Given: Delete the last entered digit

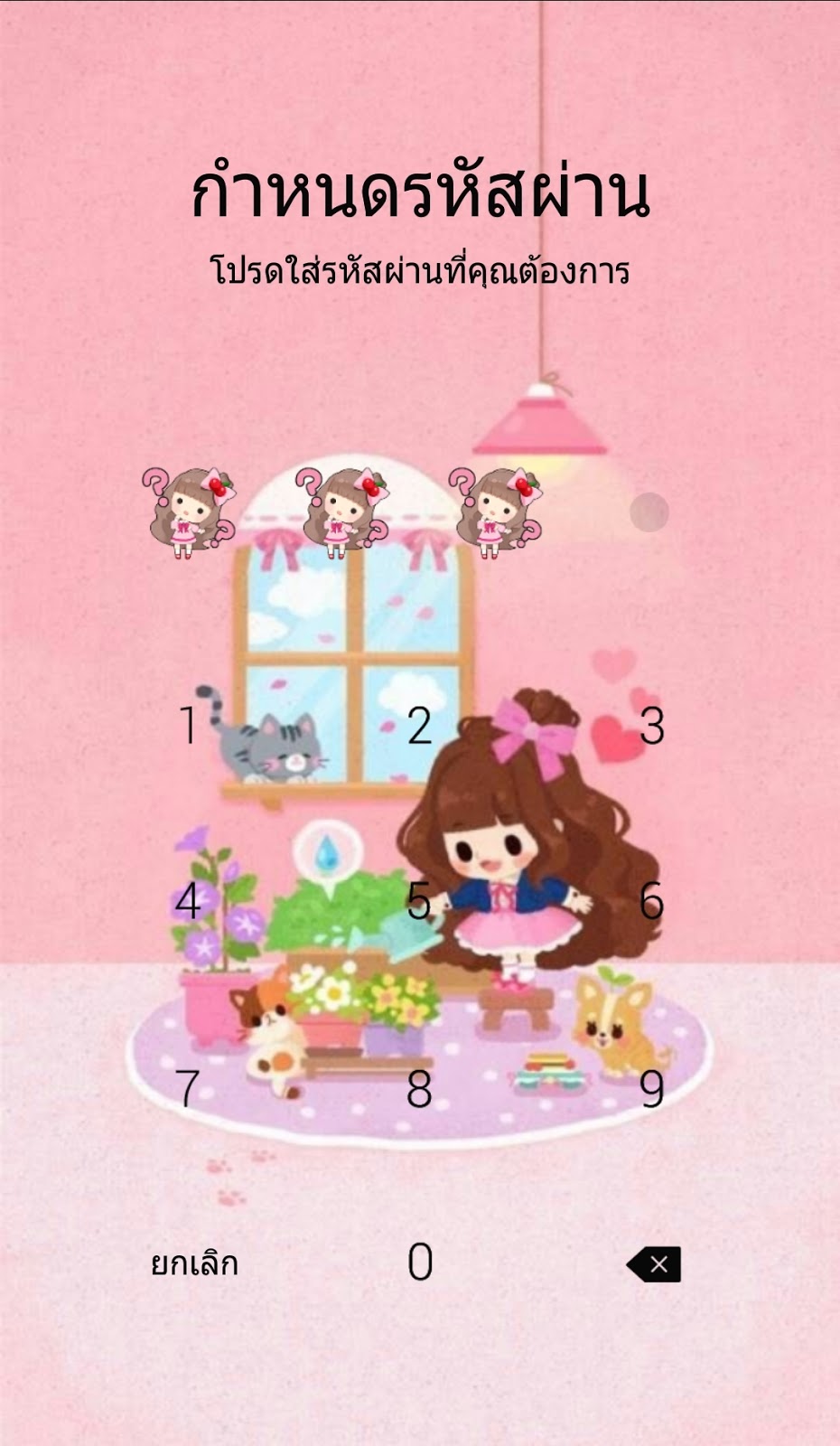Looking at the screenshot, I should coord(654,1263).
